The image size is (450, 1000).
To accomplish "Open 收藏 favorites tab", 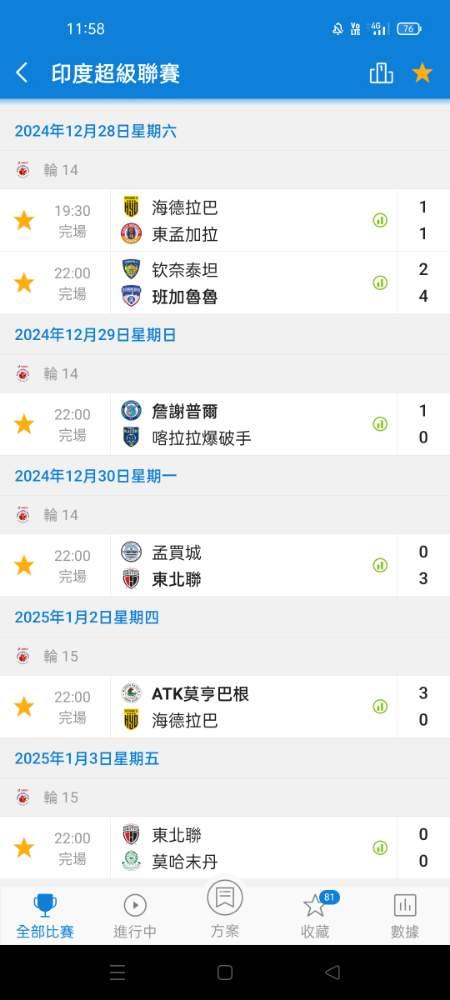I will point(315,916).
